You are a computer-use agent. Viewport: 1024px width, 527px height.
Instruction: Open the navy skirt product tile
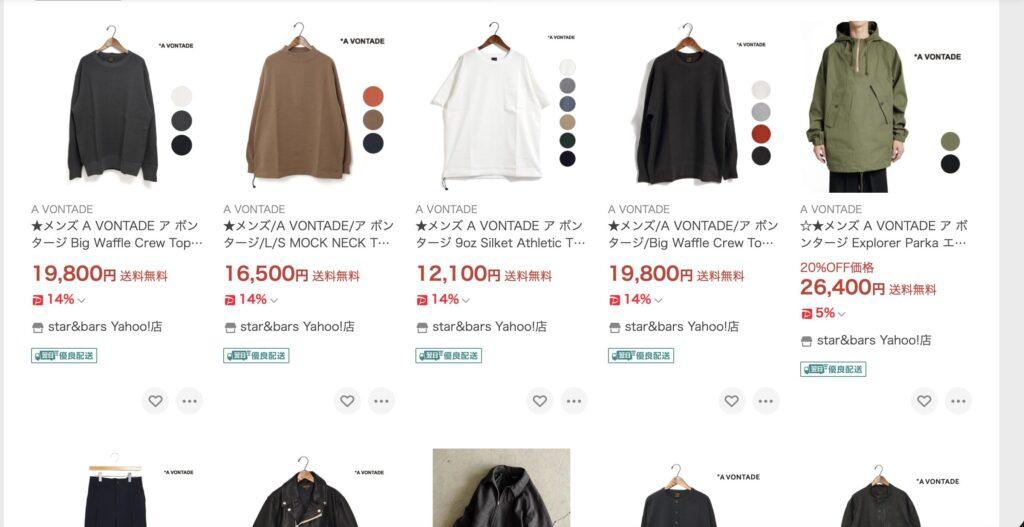[x=113, y=495]
